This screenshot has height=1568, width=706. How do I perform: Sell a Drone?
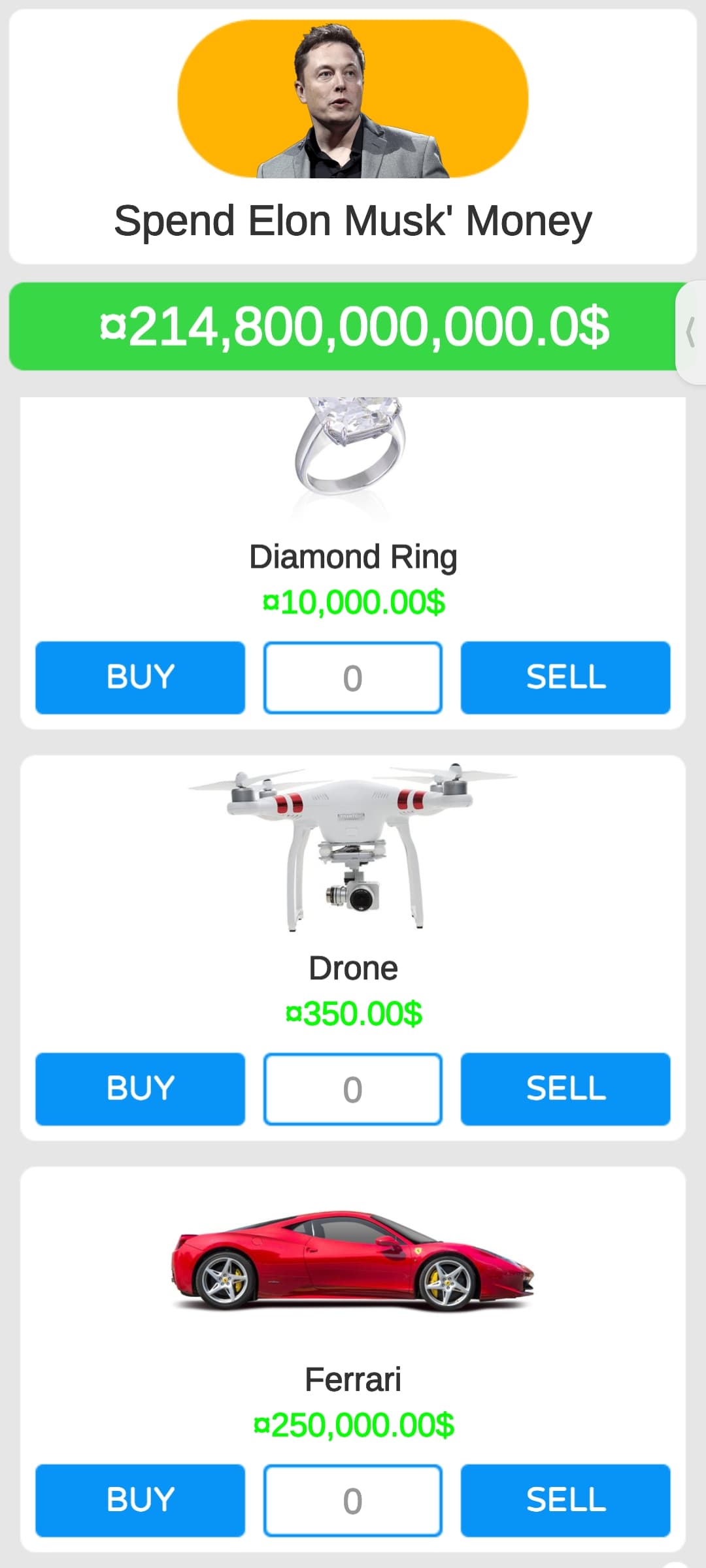(565, 1089)
